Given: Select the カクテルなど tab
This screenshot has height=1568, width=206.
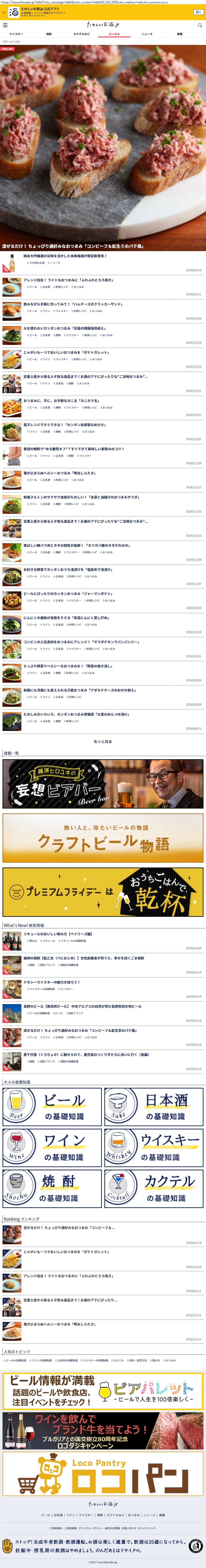Looking at the screenshot, I should (82, 34).
